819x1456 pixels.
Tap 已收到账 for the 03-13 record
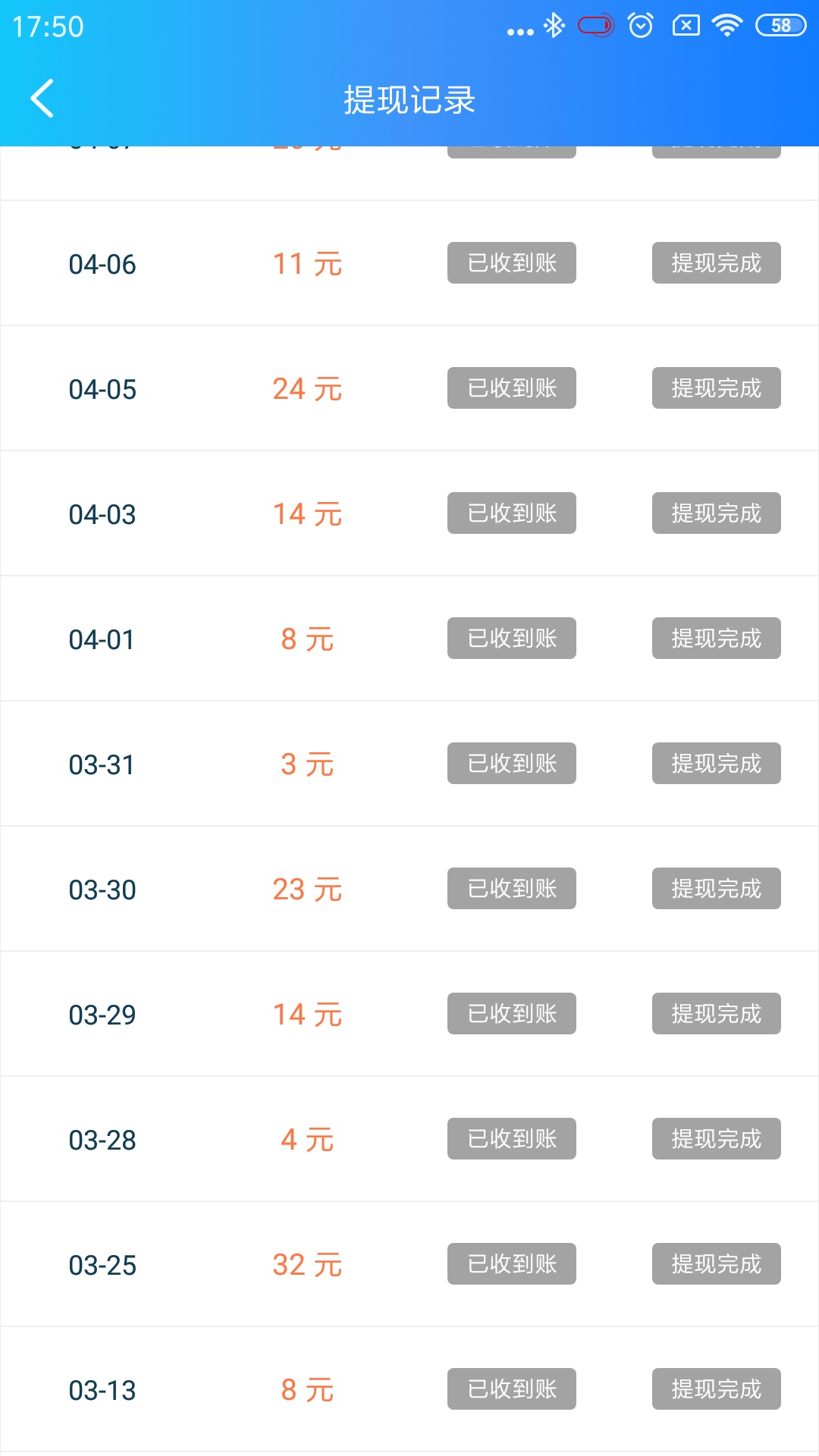click(512, 1389)
